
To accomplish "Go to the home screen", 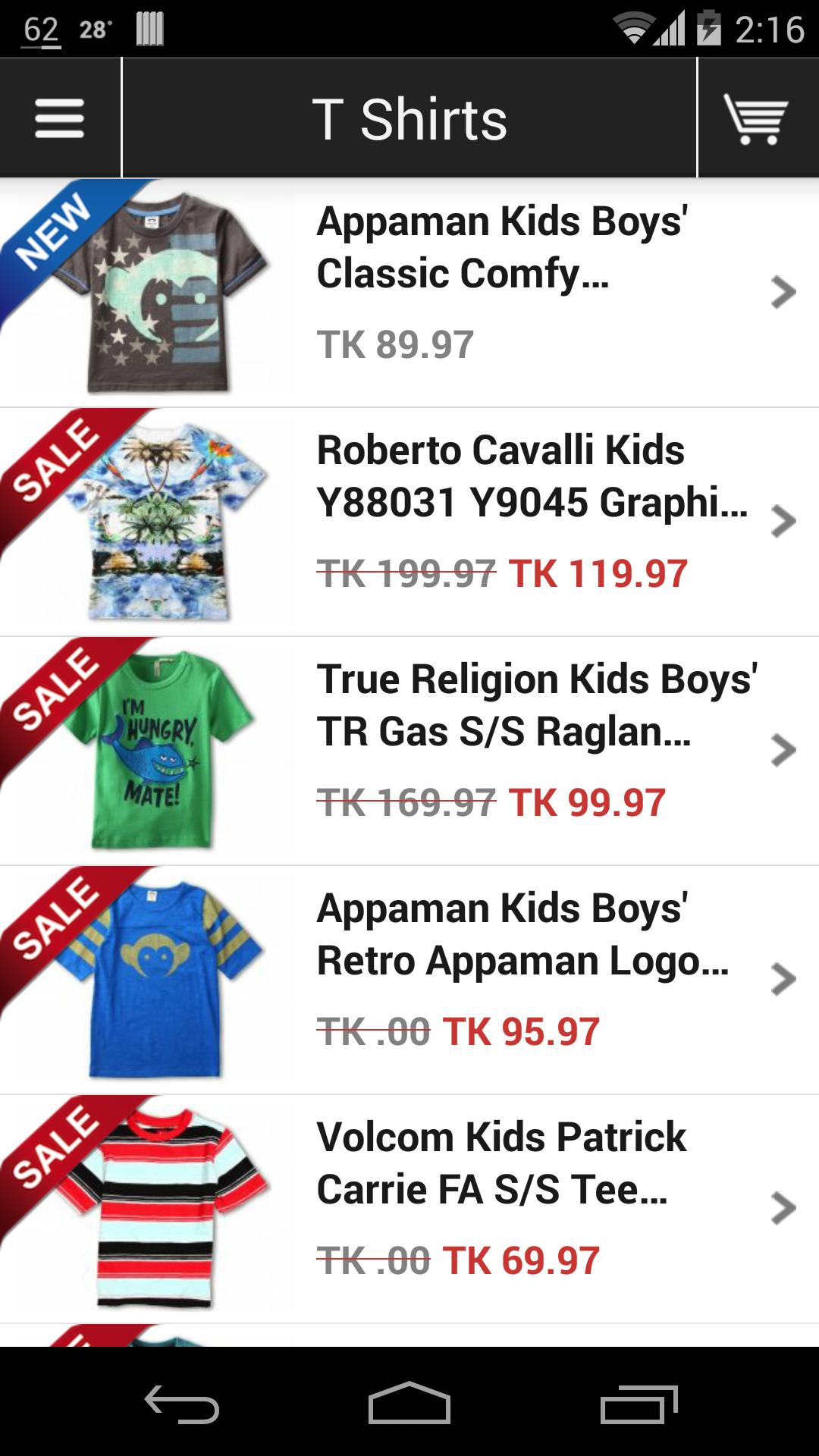I will pos(409,1403).
